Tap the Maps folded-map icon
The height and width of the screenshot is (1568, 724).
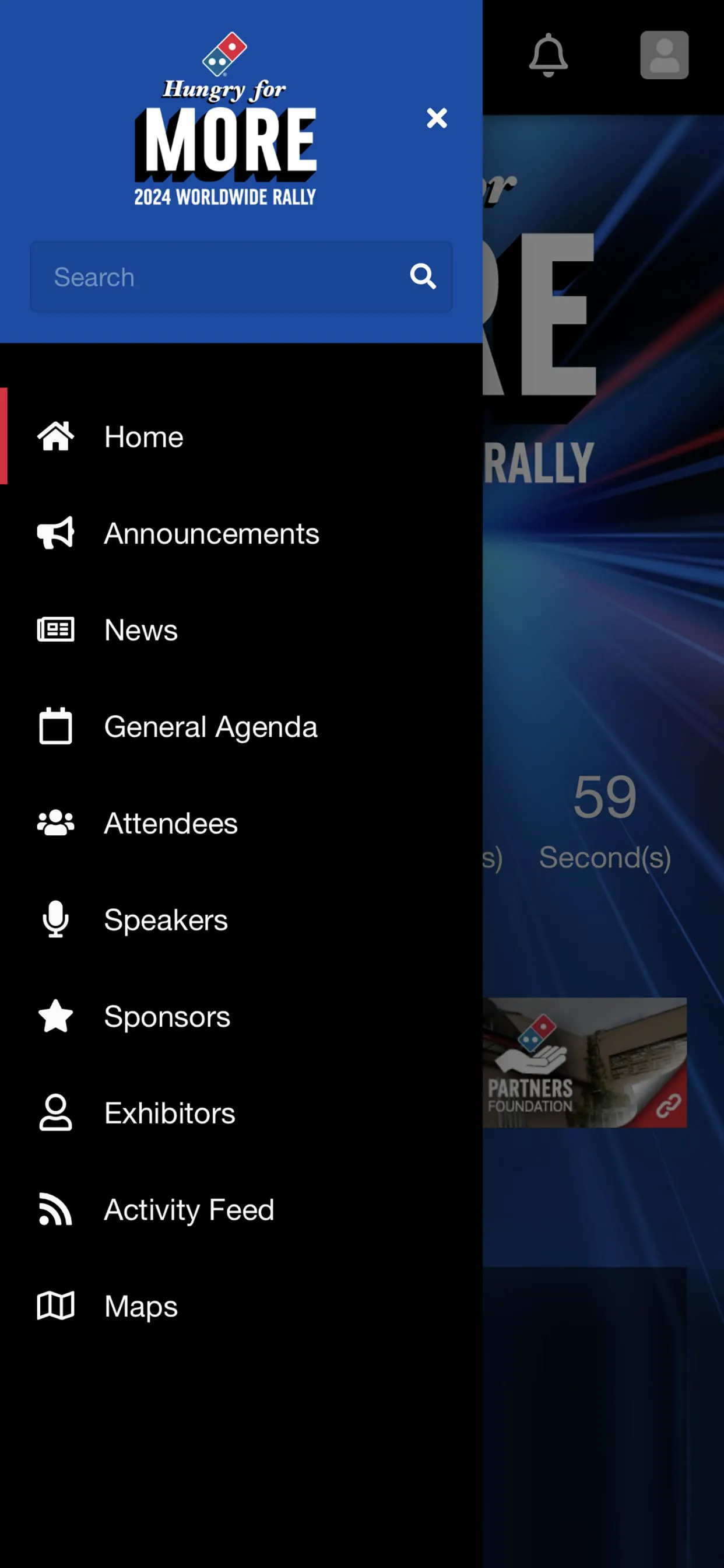(55, 1305)
